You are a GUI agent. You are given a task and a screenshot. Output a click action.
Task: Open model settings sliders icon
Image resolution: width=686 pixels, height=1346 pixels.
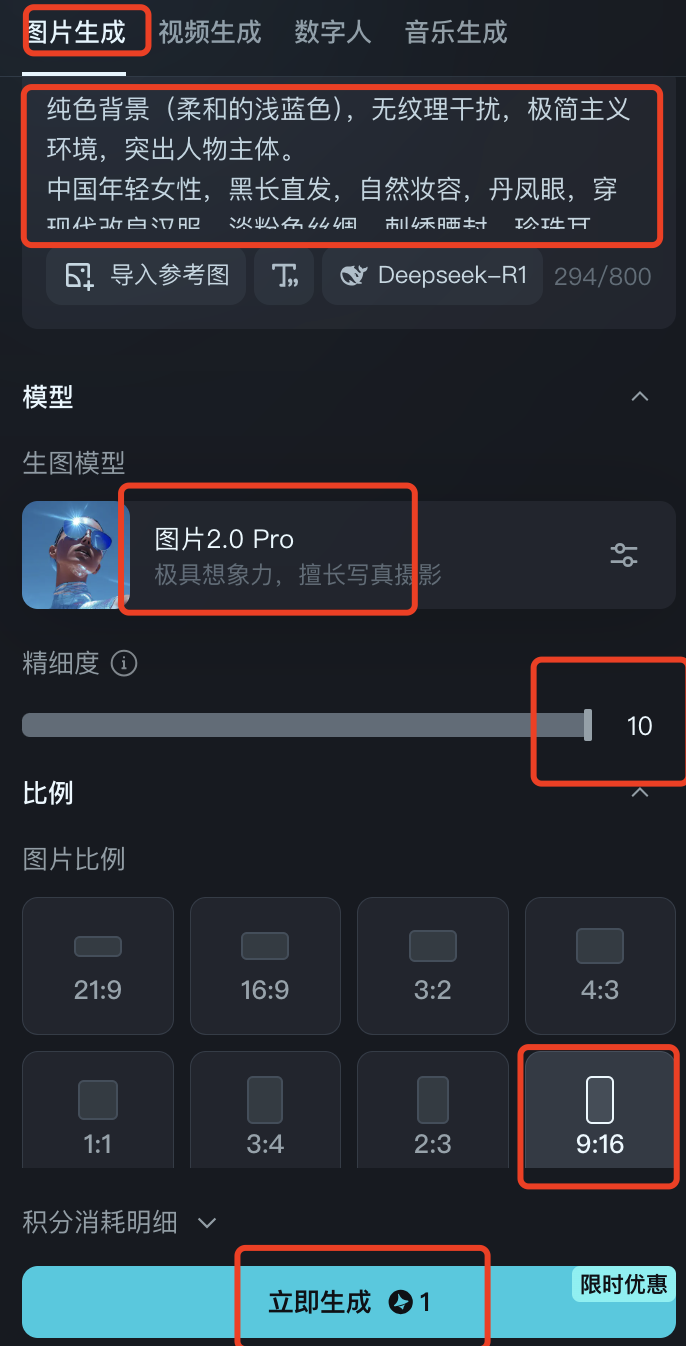pyautogui.click(x=624, y=555)
